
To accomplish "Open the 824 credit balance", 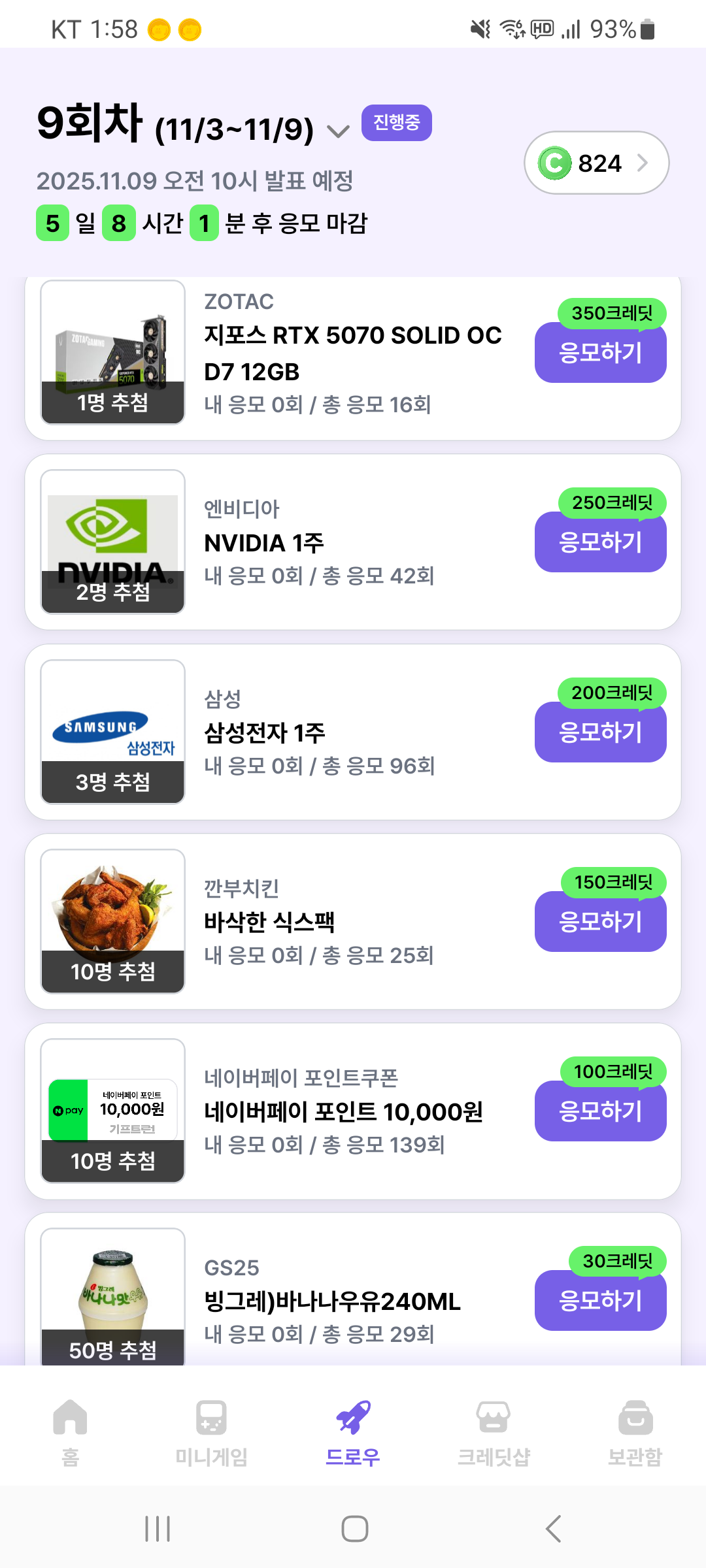I will tap(596, 163).
